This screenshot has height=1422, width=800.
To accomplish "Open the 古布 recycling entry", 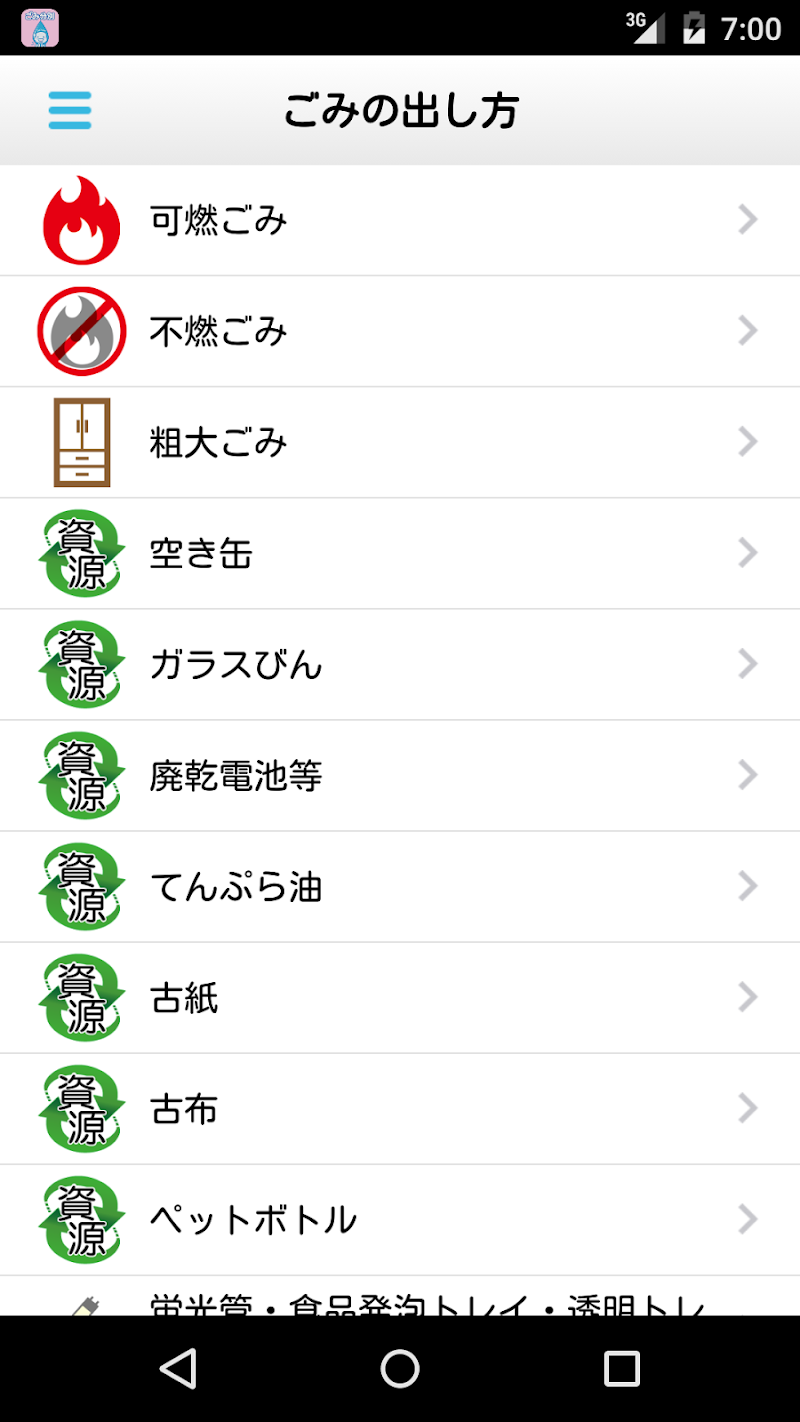I will (x=400, y=1108).
